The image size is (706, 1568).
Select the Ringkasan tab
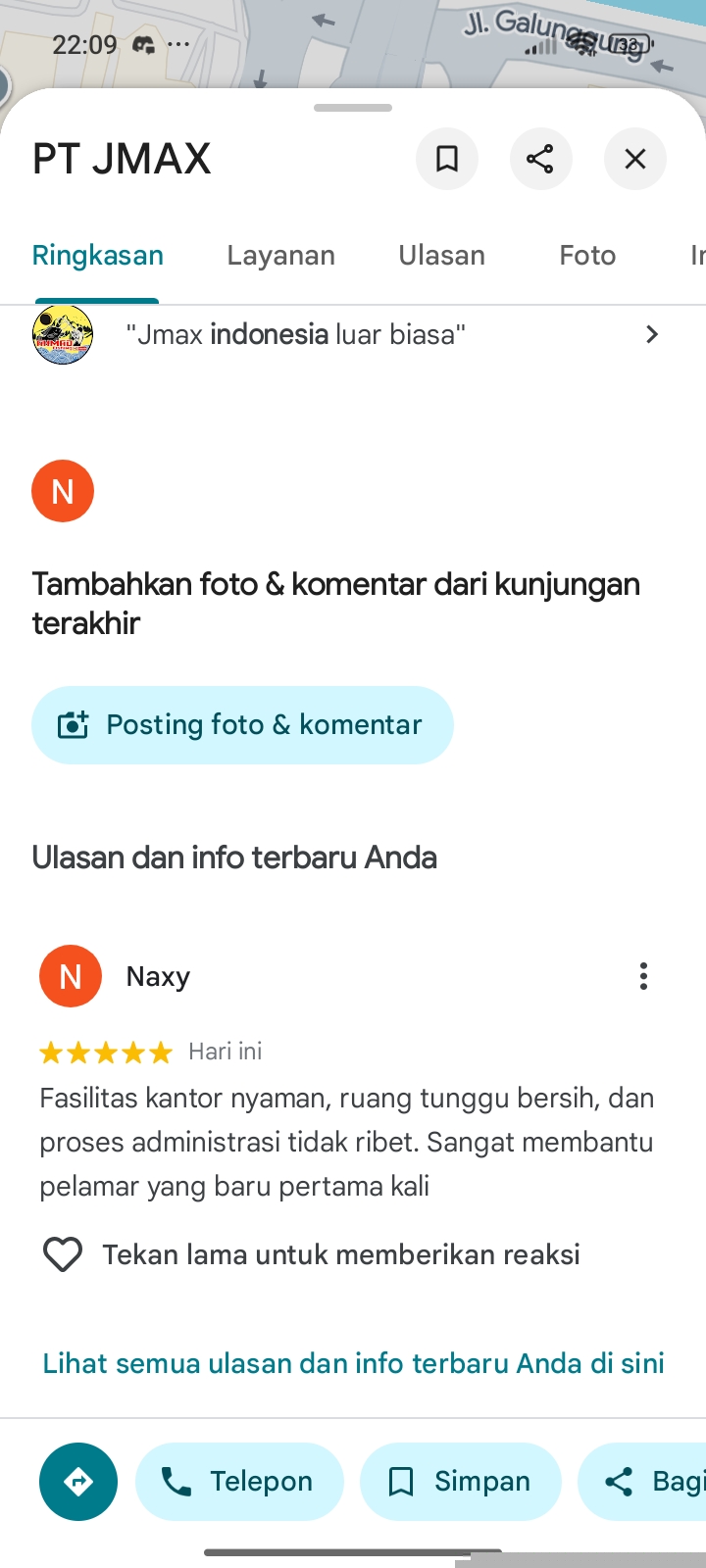[97, 256]
